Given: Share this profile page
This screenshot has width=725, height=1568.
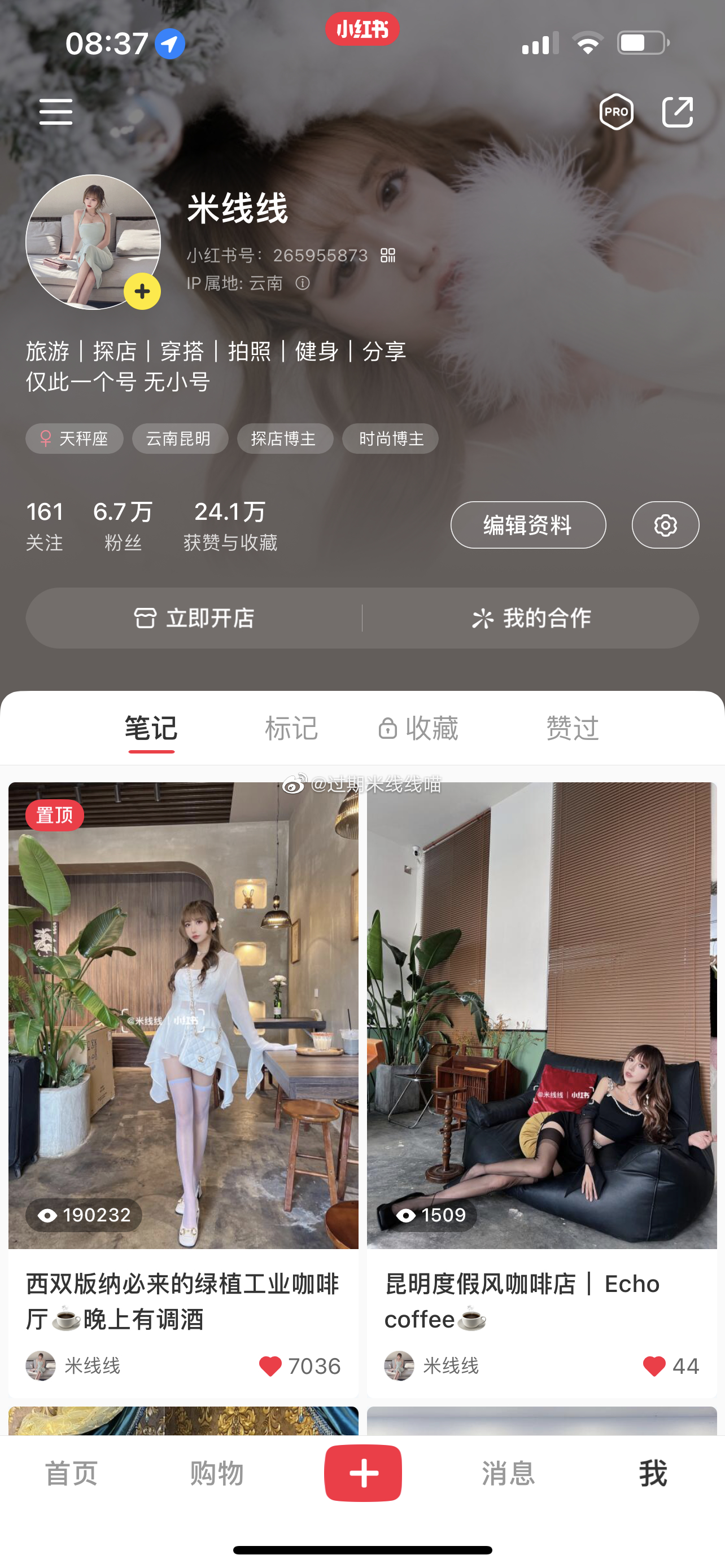Looking at the screenshot, I should coord(677,112).
